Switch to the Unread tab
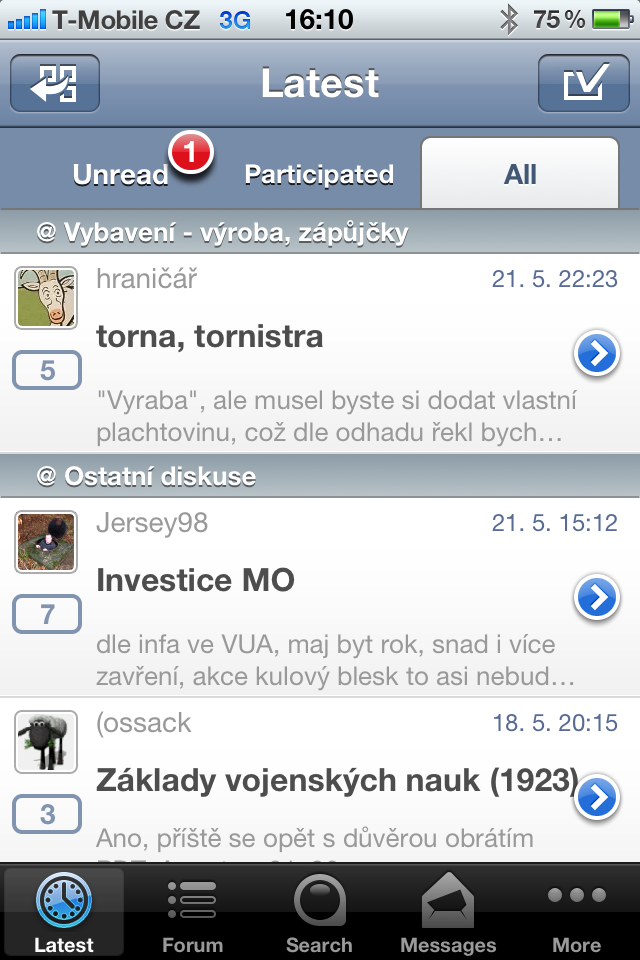 121,175
